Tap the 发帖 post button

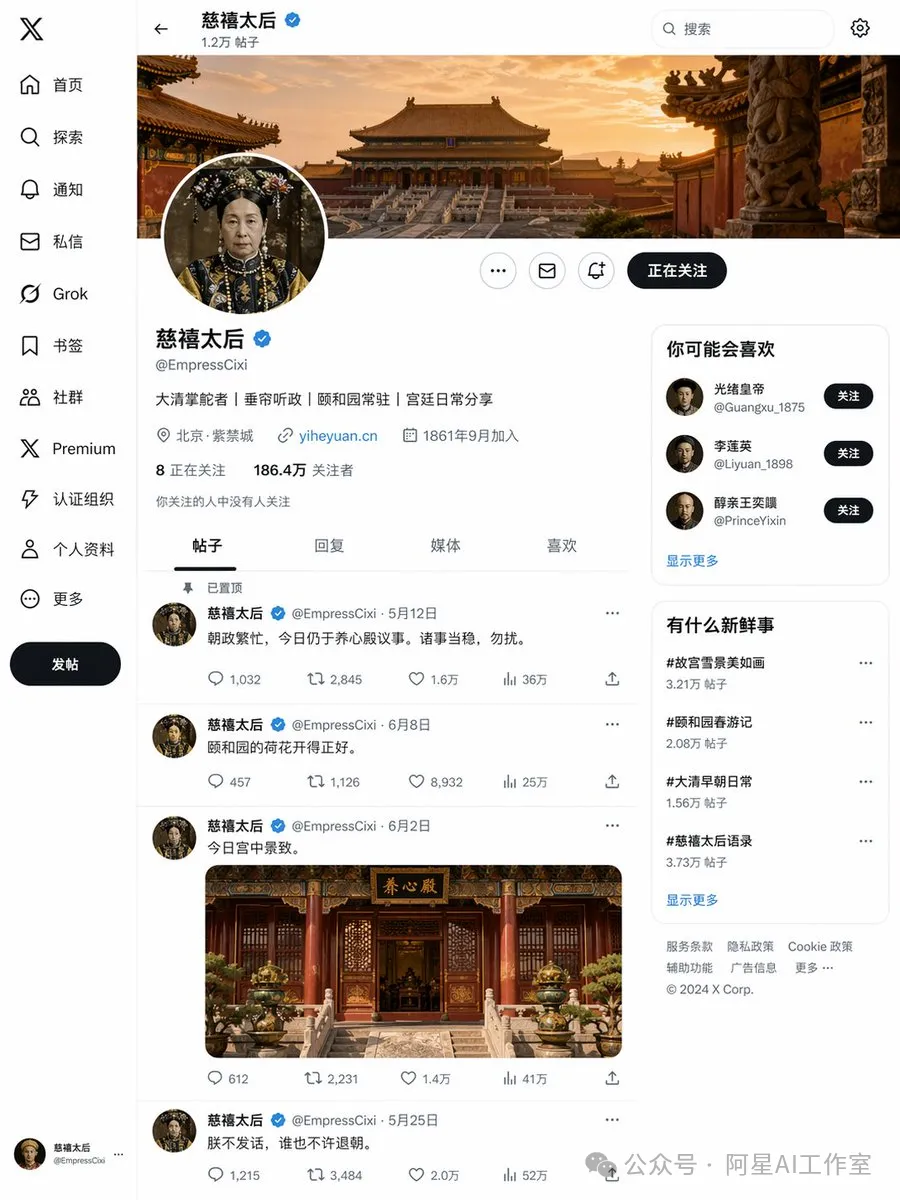(x=65, y=664)
